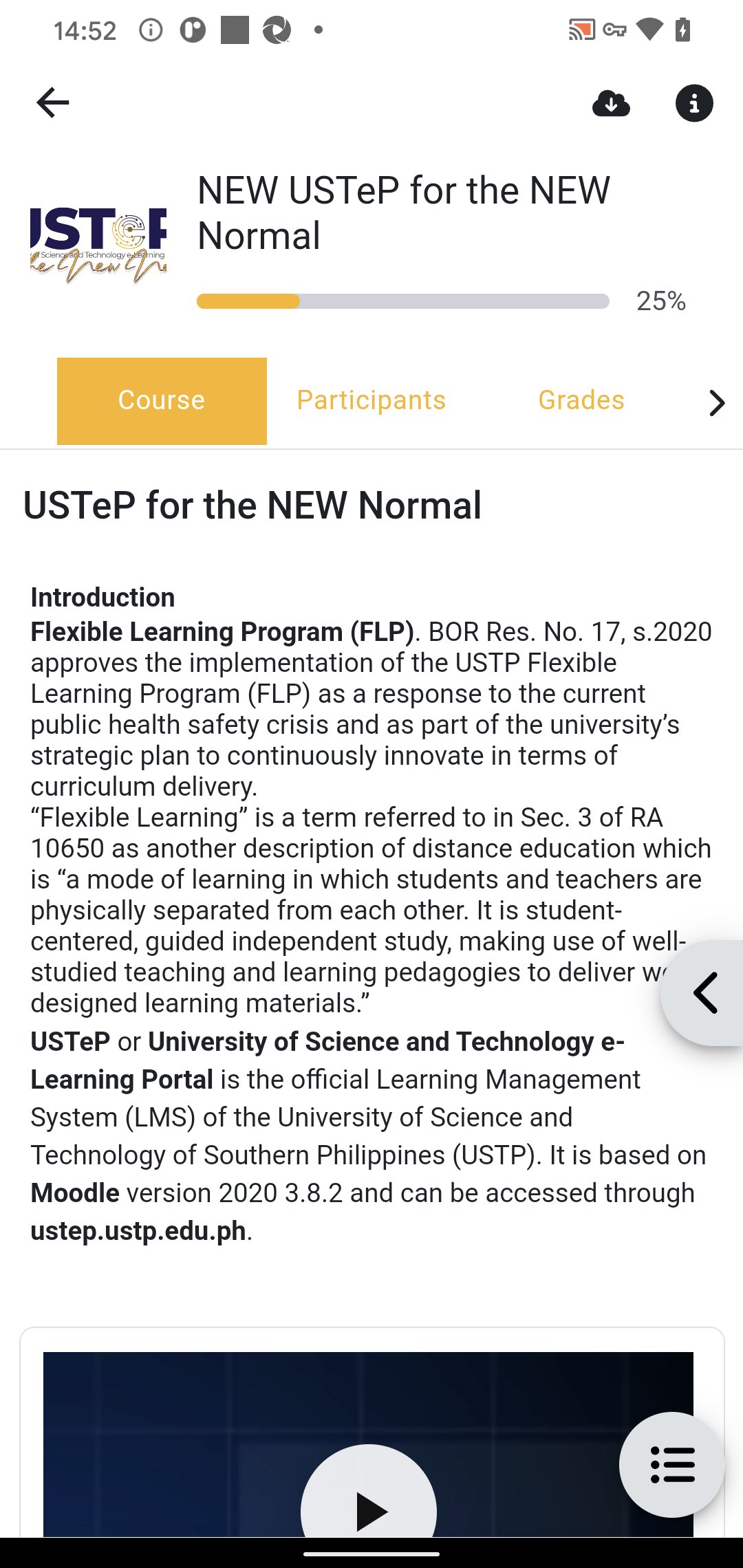The width and height of the screenshot is (743, 1568).
Task: Switch to the Participants tab
Action: coord(370,400)
